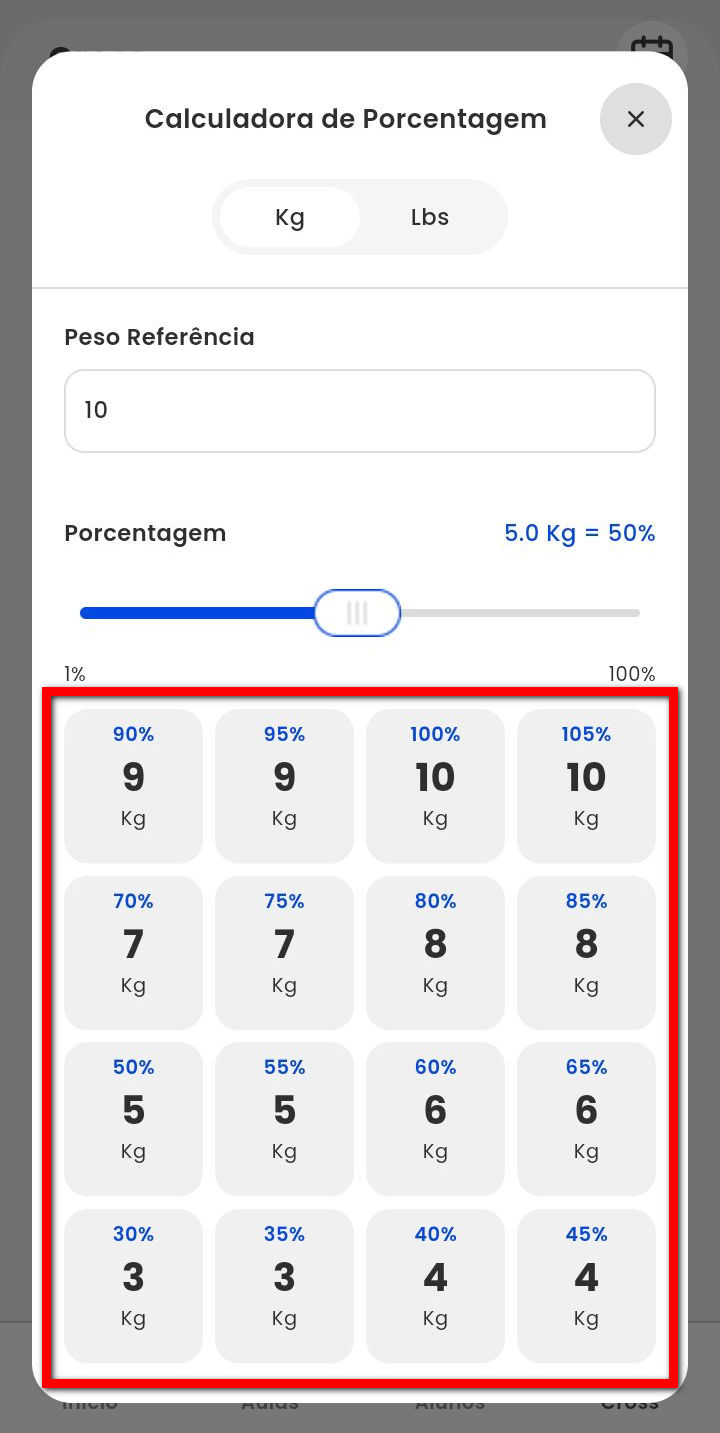Select the 75% weight card
The width and height of the screenshot is (720, 1433).
click(x=284, y=953)
